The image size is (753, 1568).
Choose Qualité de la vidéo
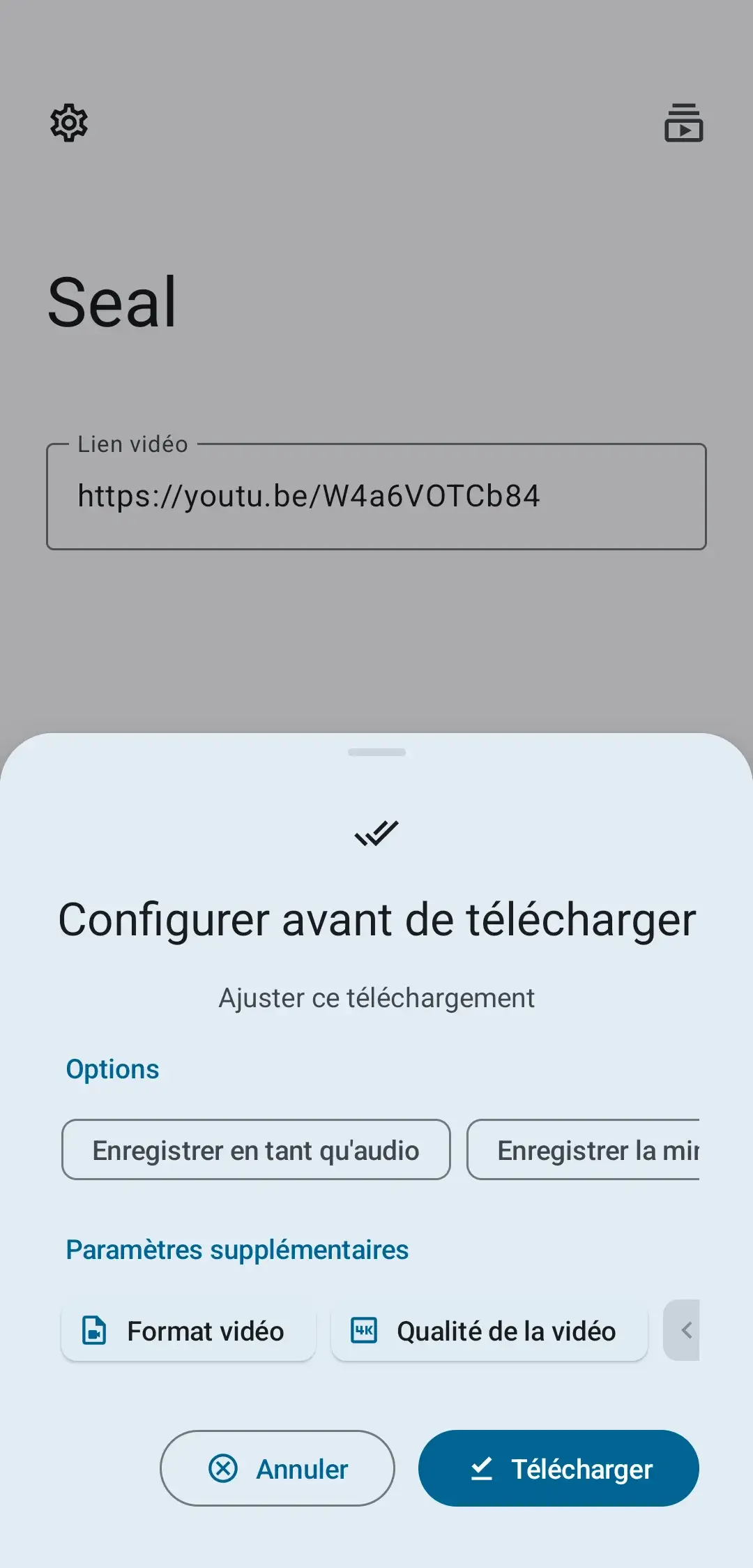click(x=489, y=1331)
